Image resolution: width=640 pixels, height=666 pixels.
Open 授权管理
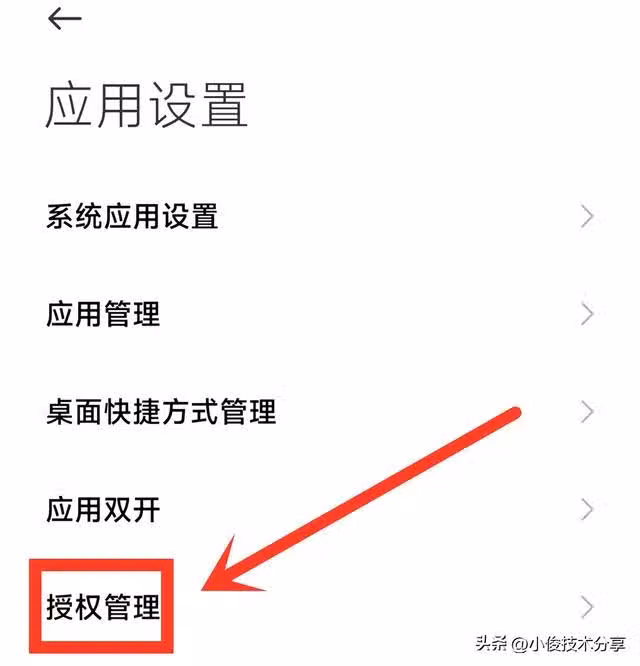(x=103, y=607)
